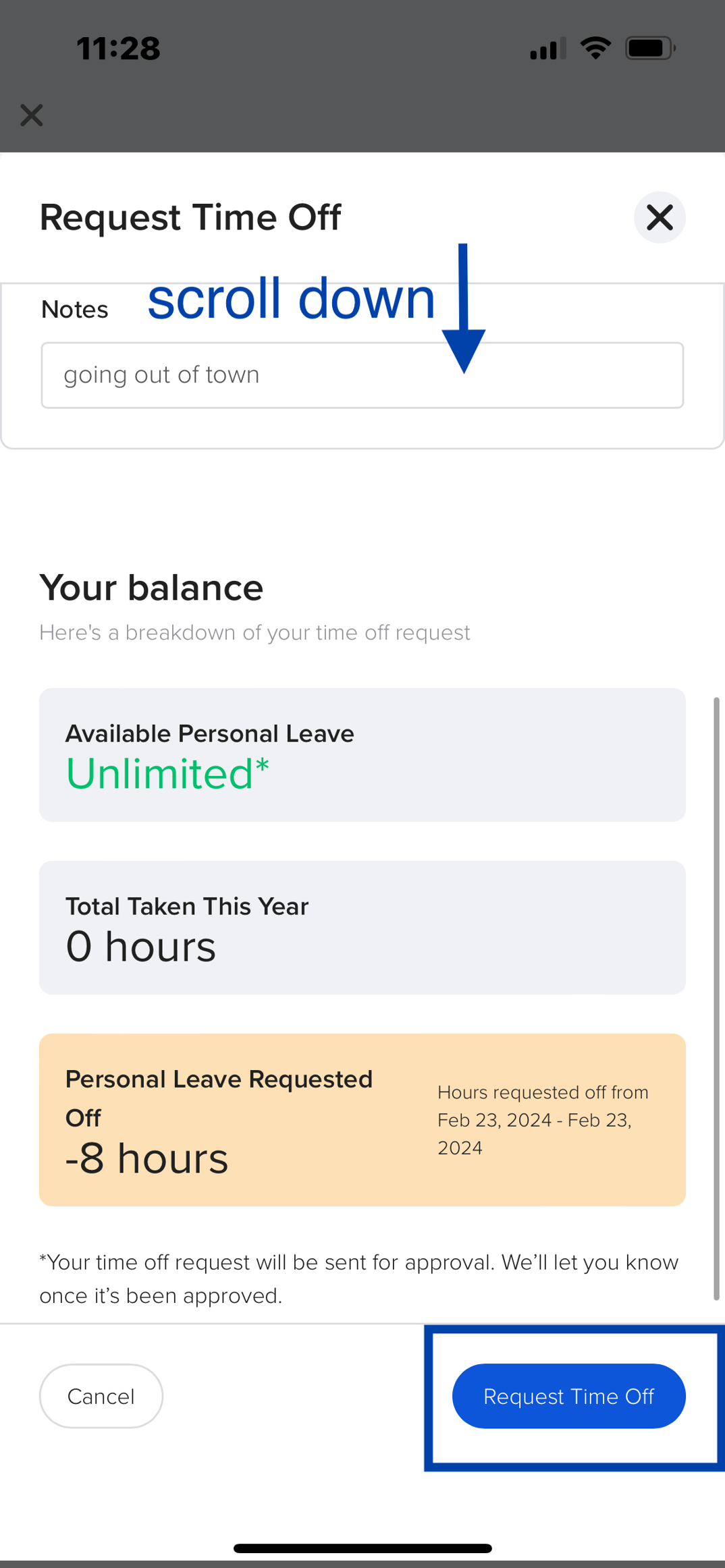Tap the Request Time Off title heading
This screenshot has width=725, height=1568.
click(x=191, y=217)
